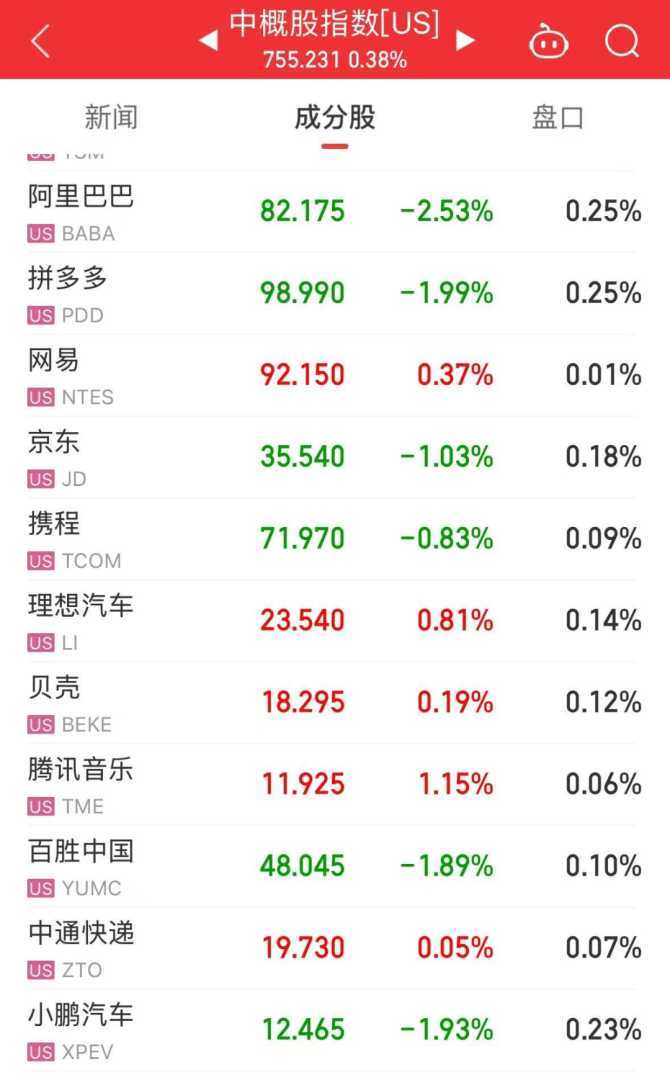Open search from the magnifier icon
Image resolution: width=670 pixels, height=1080 pixels.
click(621, 41)
